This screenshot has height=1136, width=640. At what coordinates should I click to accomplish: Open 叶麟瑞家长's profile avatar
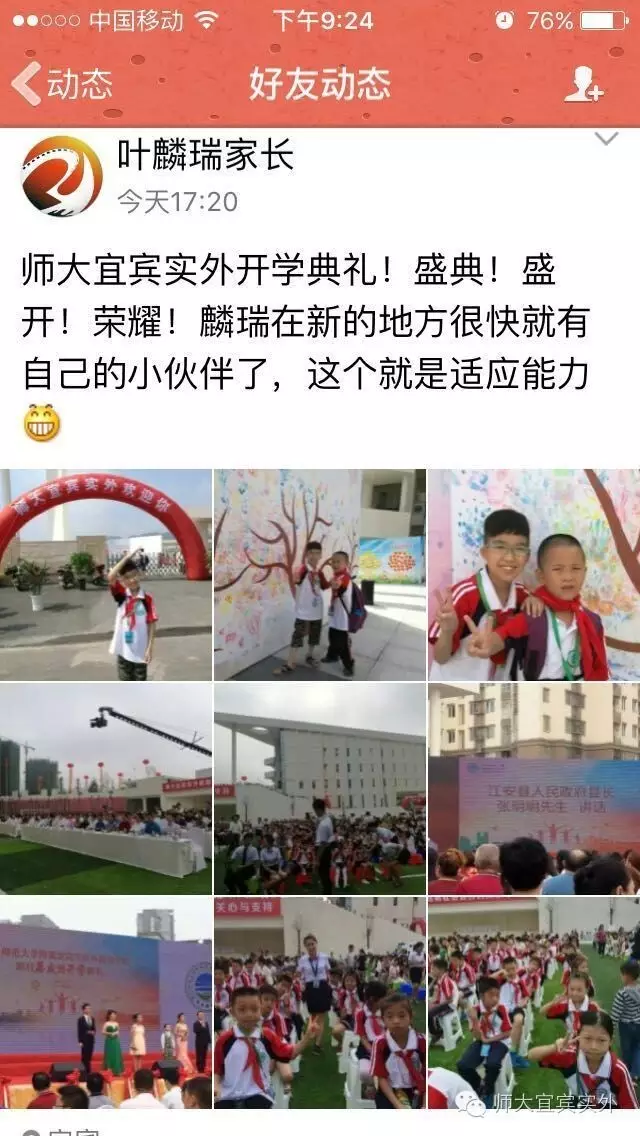coord(62,176)
